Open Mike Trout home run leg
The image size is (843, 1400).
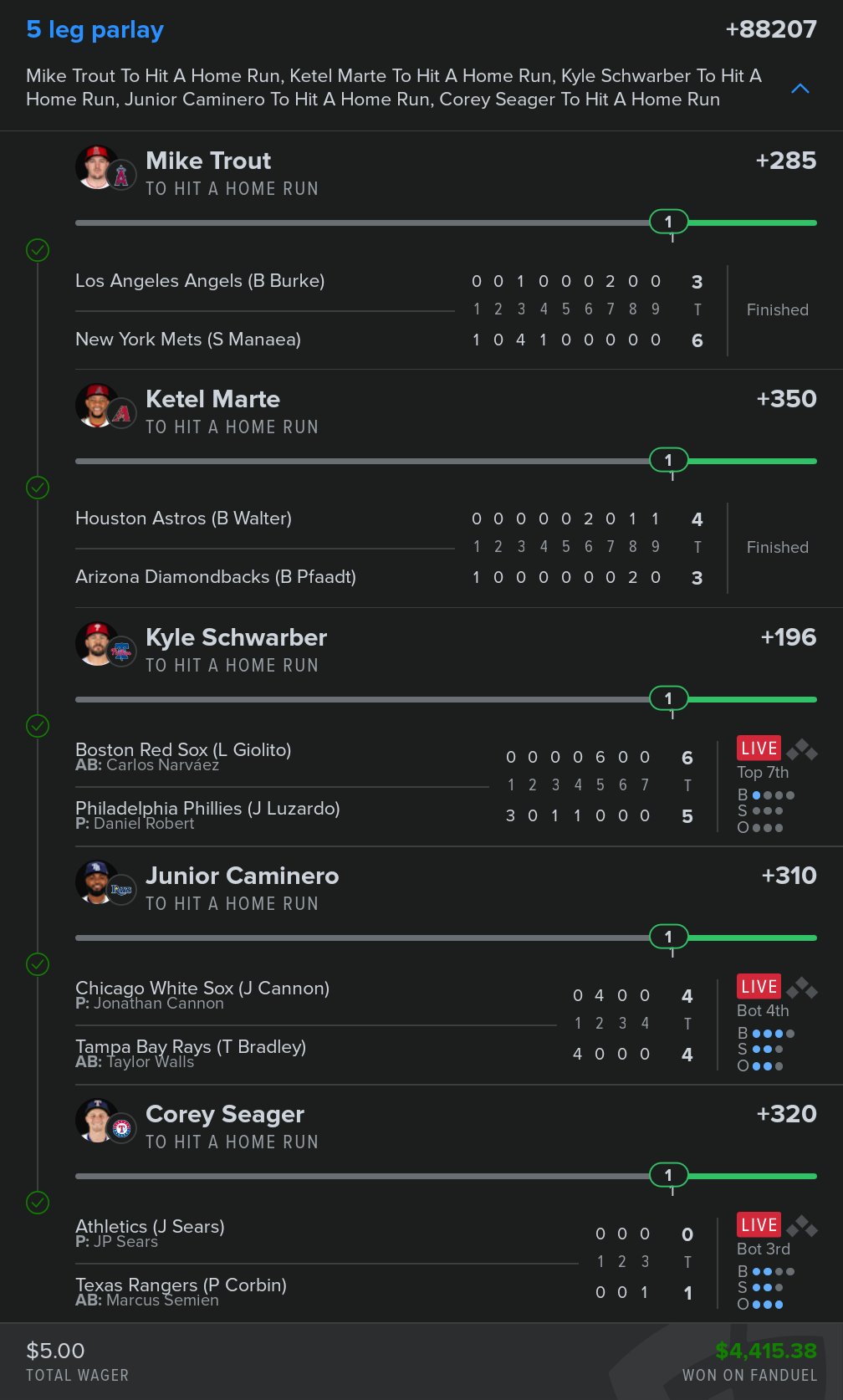pos(208,161)
